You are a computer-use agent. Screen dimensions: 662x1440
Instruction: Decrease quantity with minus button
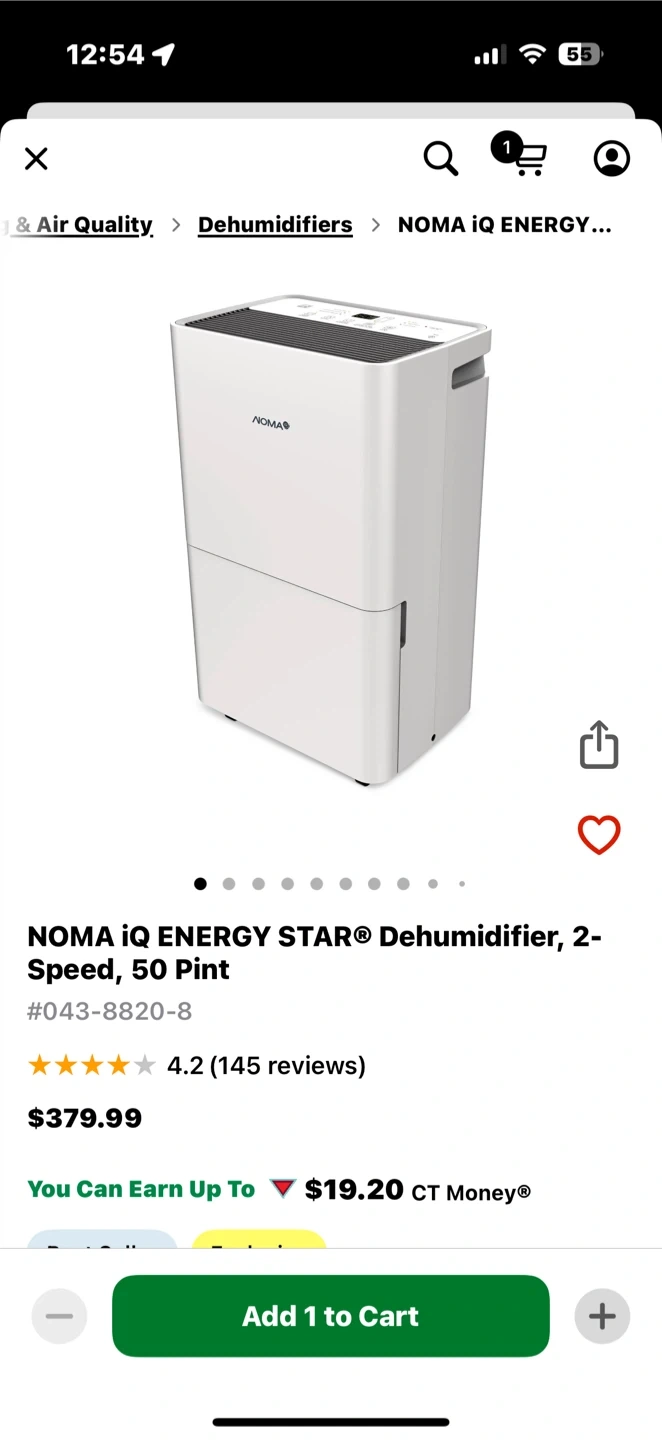click(59, 1316)
